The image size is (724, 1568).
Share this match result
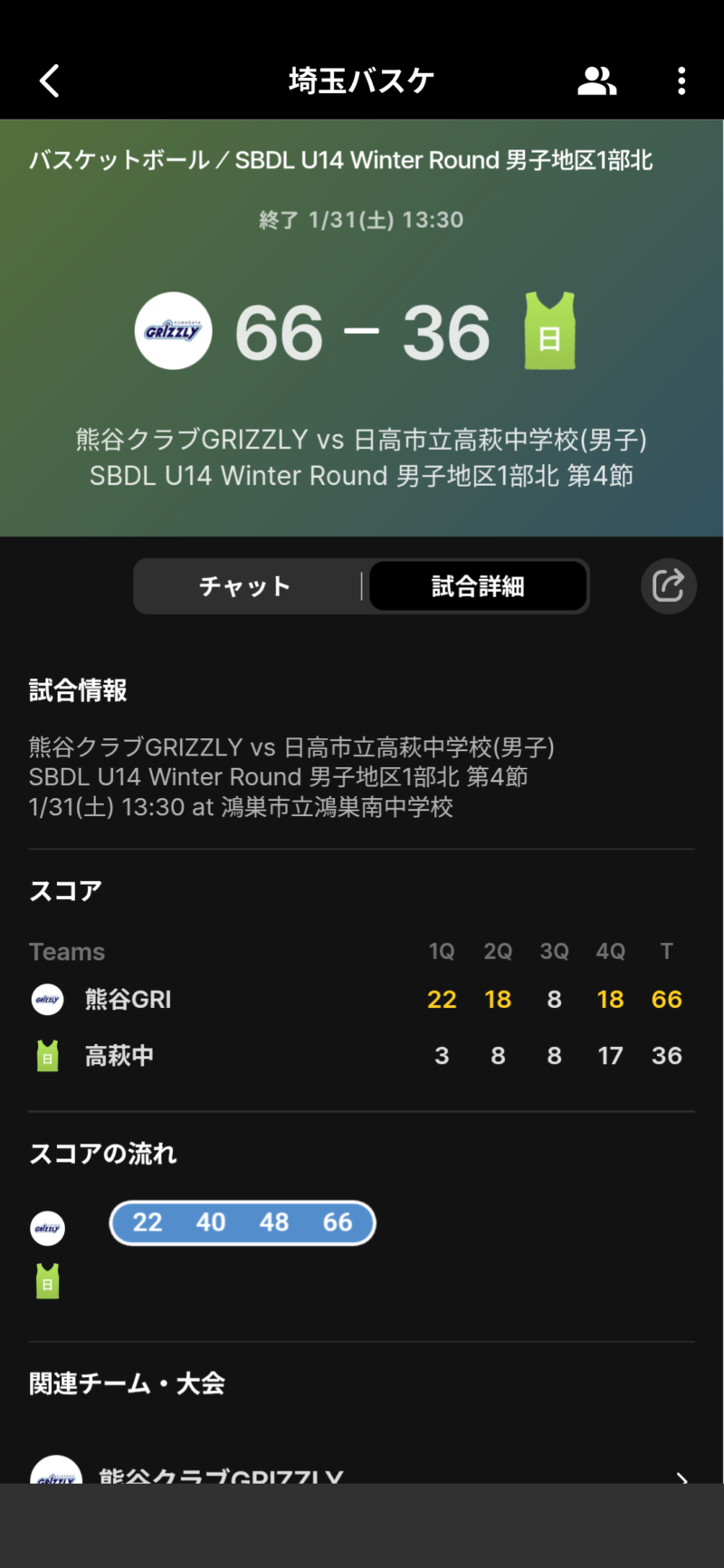click(x=668, y=585)
